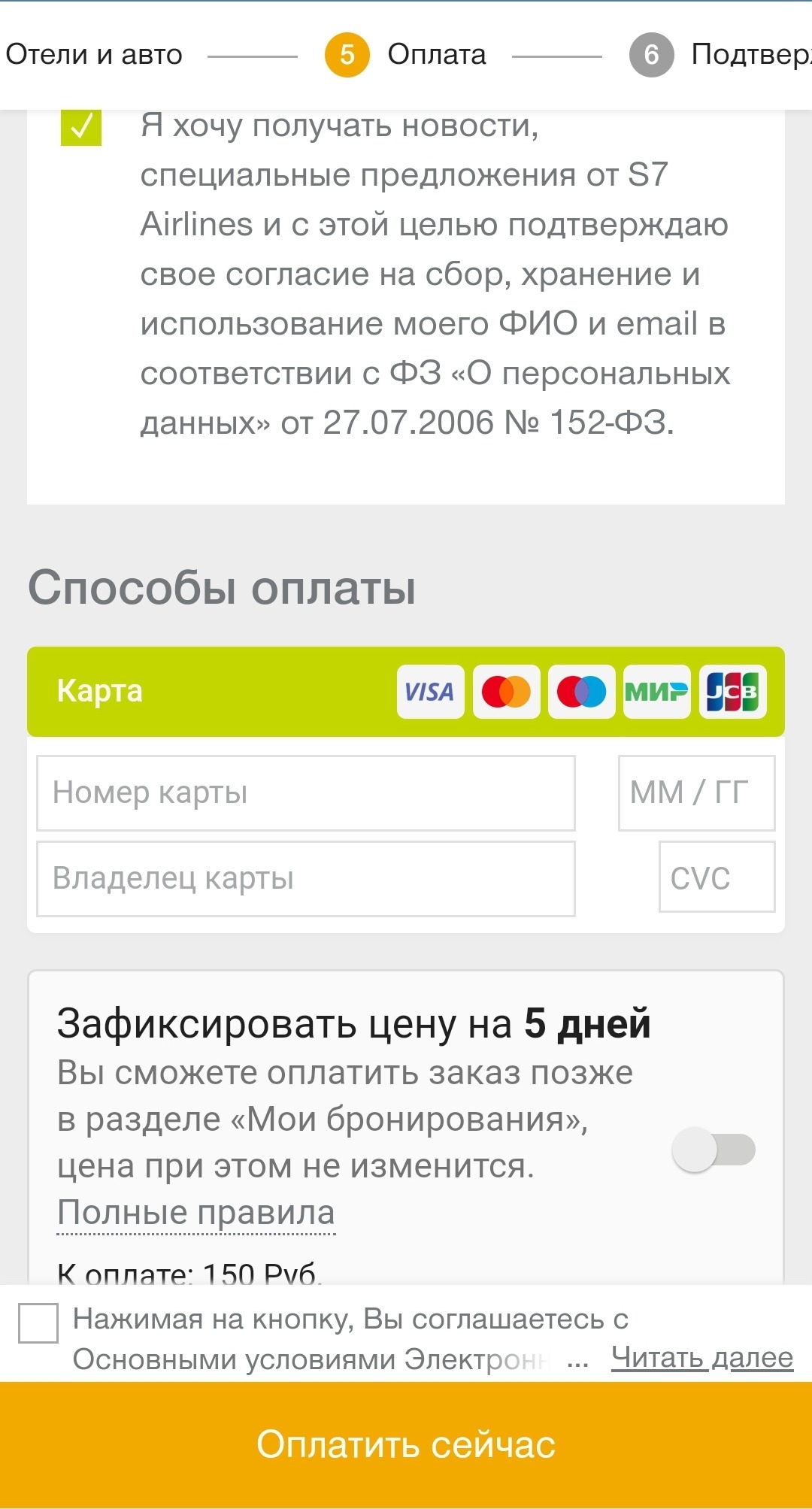Viewport: 812px width, 1509px height.
Task: Open the Полные правила link
Action: tap(196, 1213)
